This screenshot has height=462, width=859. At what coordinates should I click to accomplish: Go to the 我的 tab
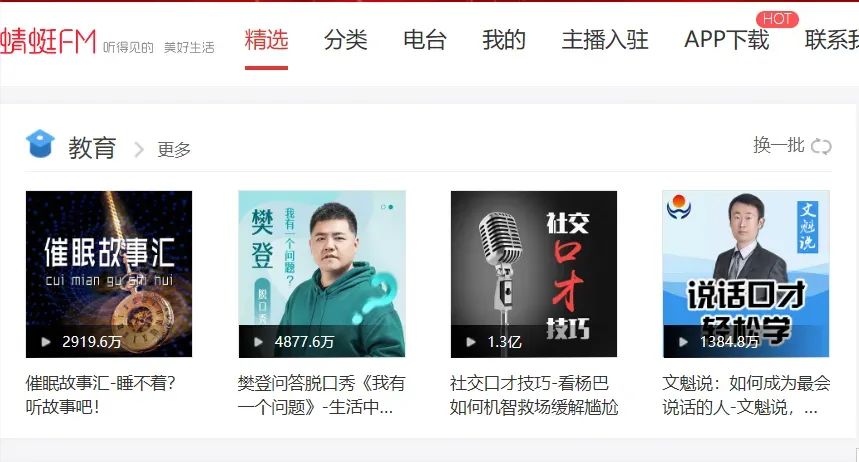tap(504, 40)
